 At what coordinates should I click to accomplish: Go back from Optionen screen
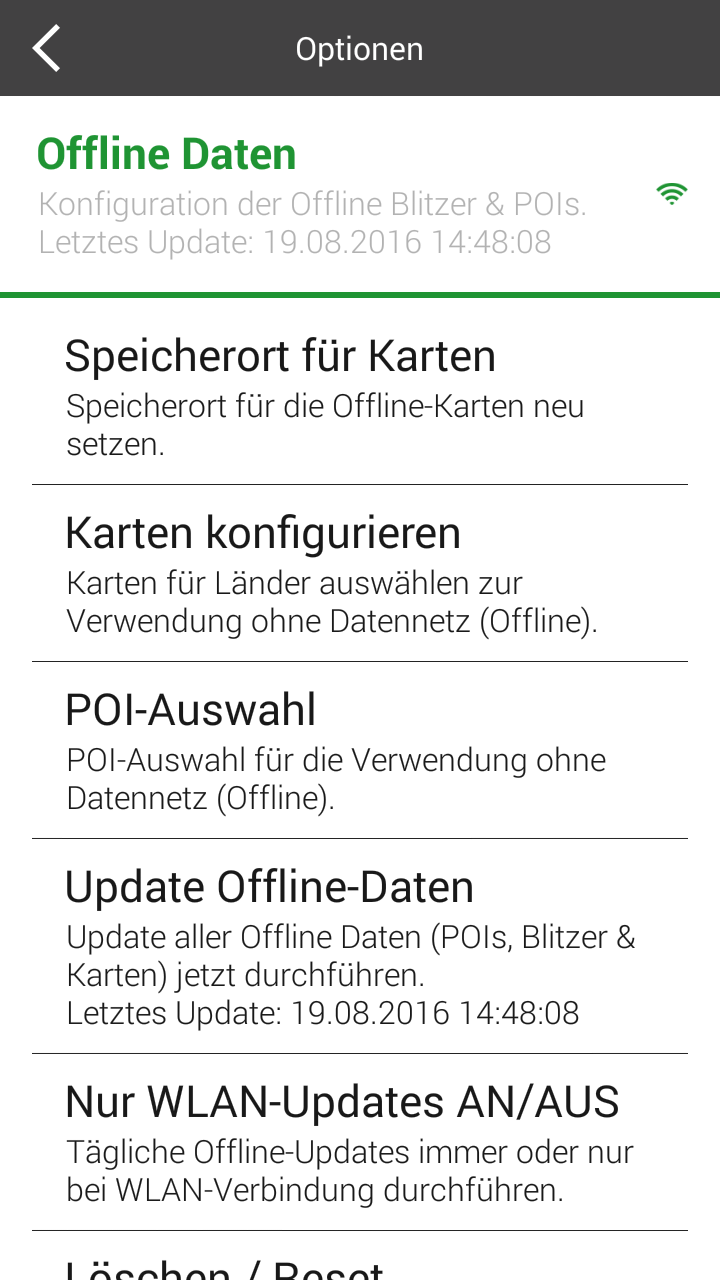pos(46,48)
